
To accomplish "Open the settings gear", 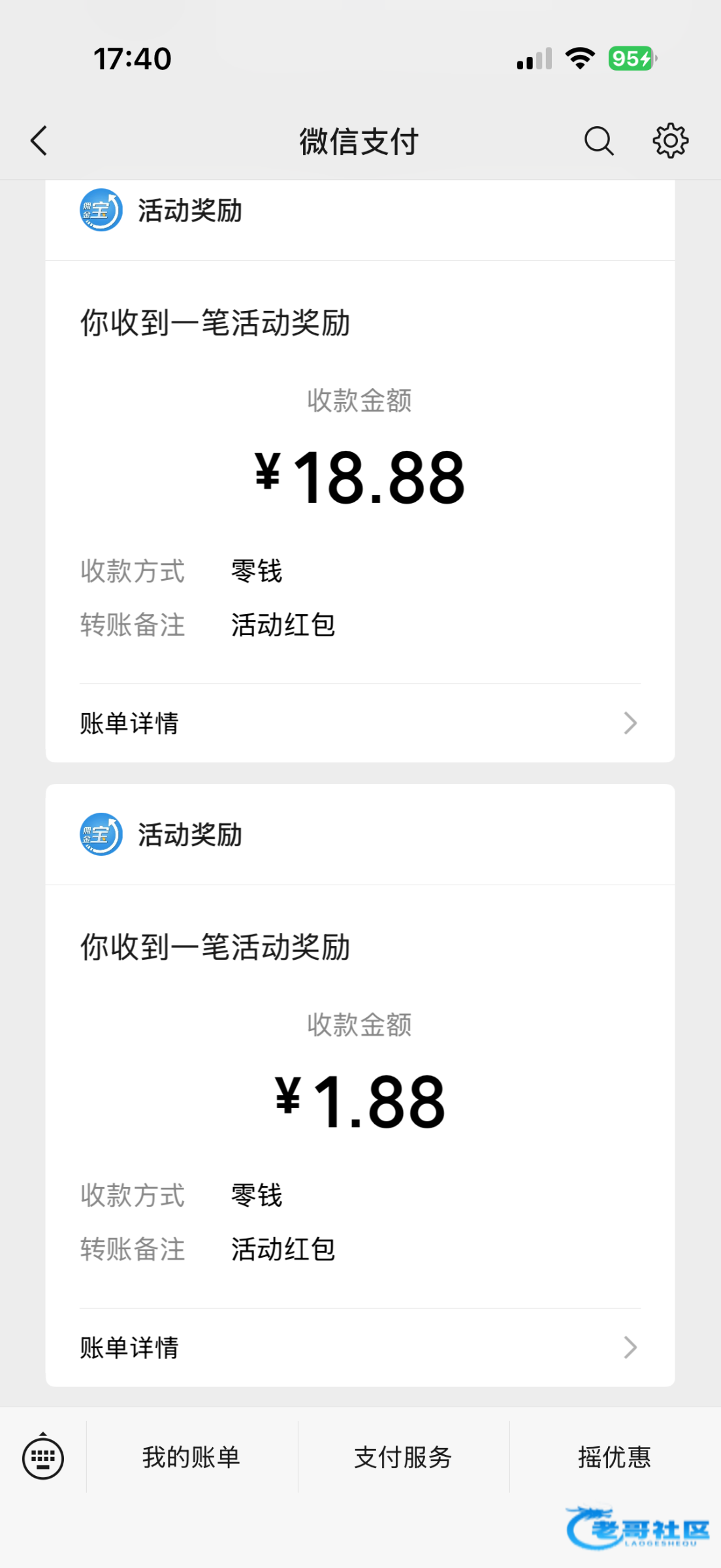I will 671,140.
